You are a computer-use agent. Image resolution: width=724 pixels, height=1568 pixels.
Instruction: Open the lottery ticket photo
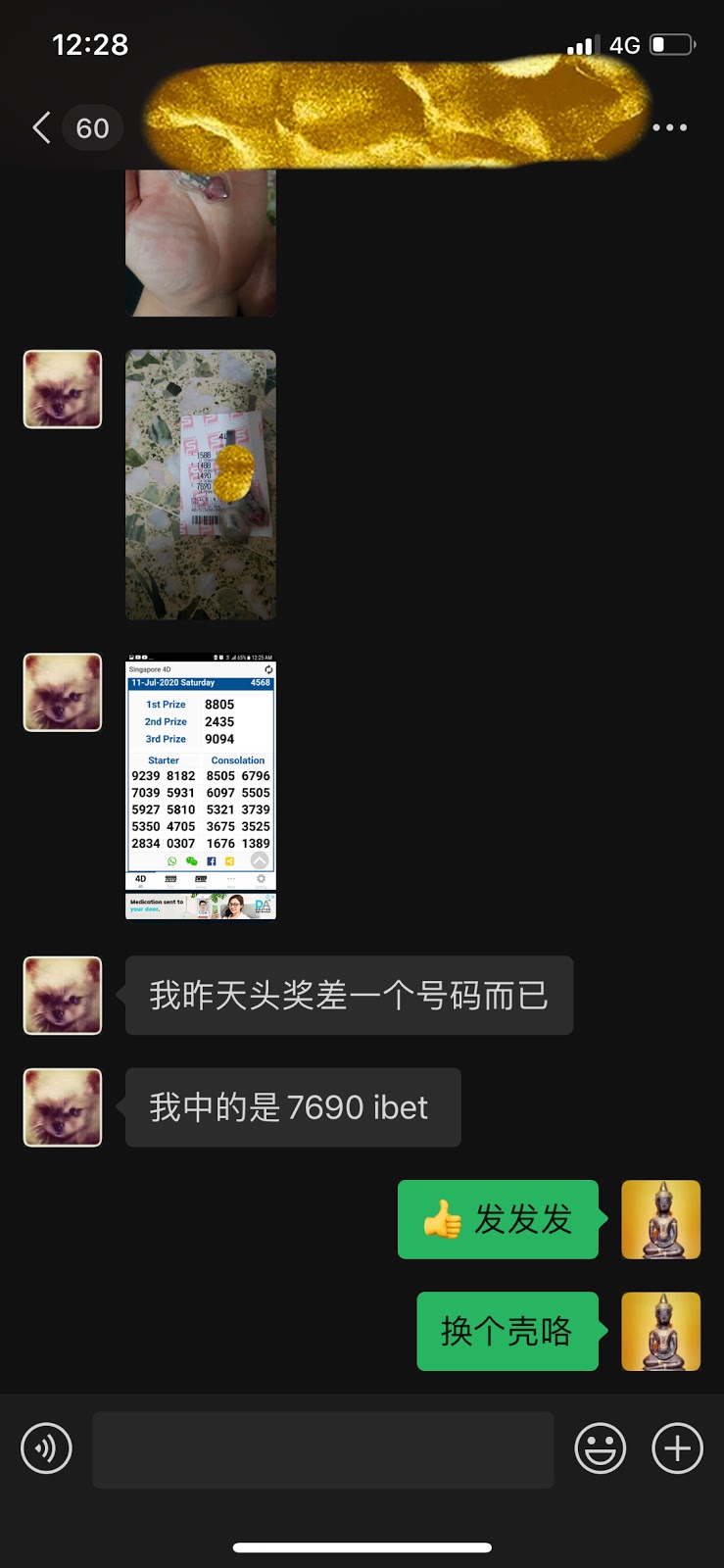(x=201, y=484)
